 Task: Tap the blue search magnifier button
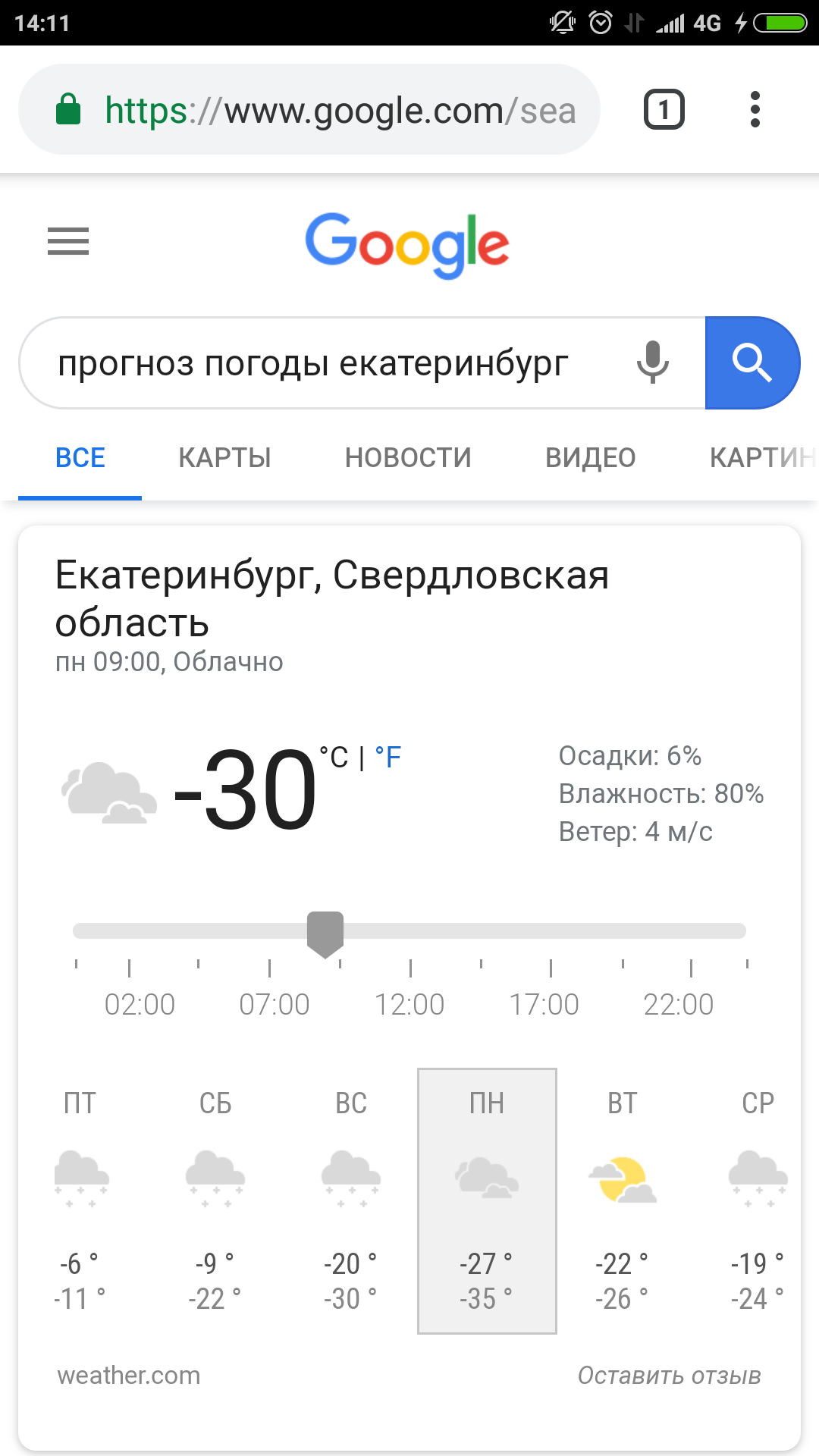(752, 362)
